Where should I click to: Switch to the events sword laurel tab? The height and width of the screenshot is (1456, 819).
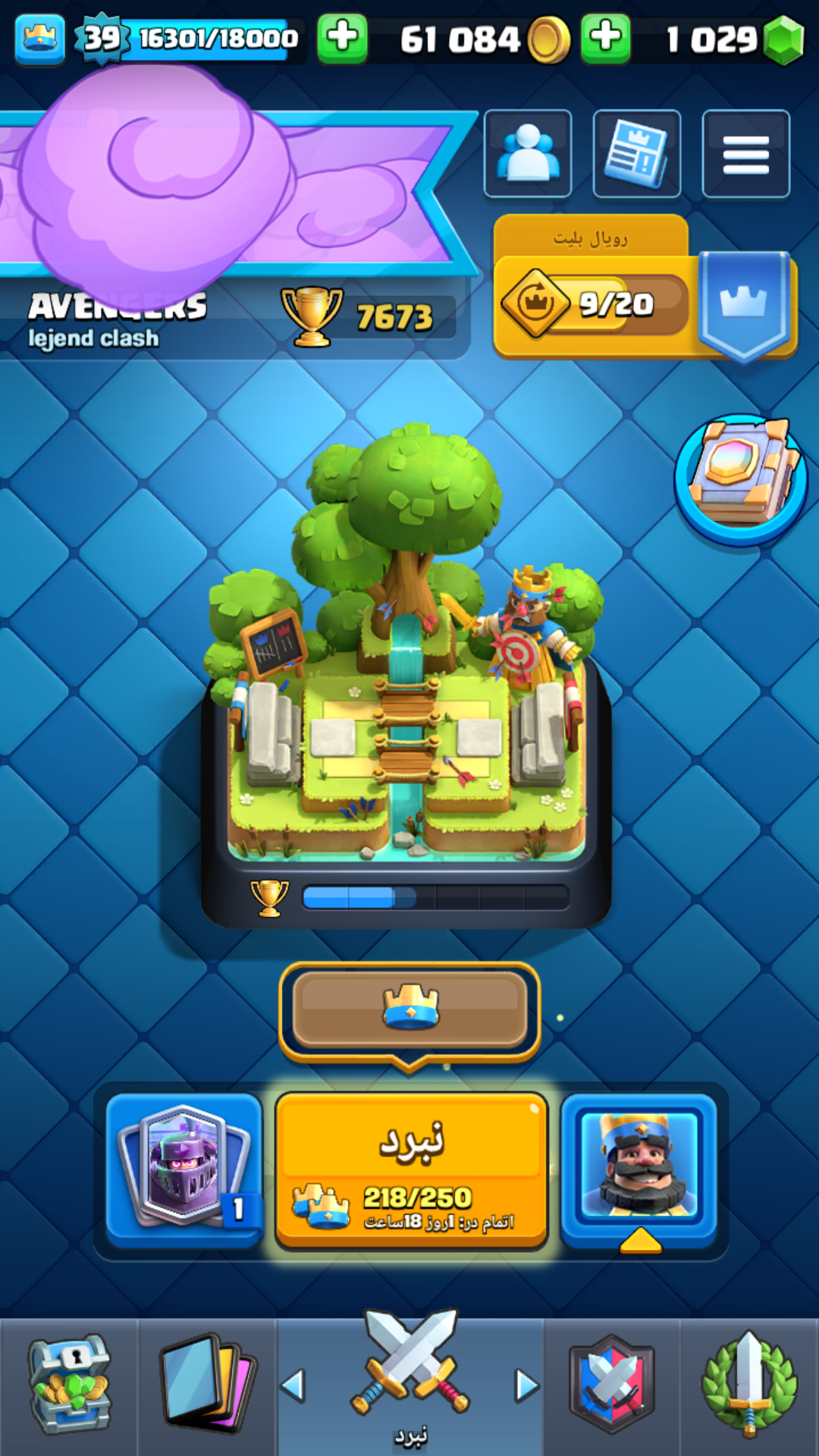click(x=749, y=1386)
